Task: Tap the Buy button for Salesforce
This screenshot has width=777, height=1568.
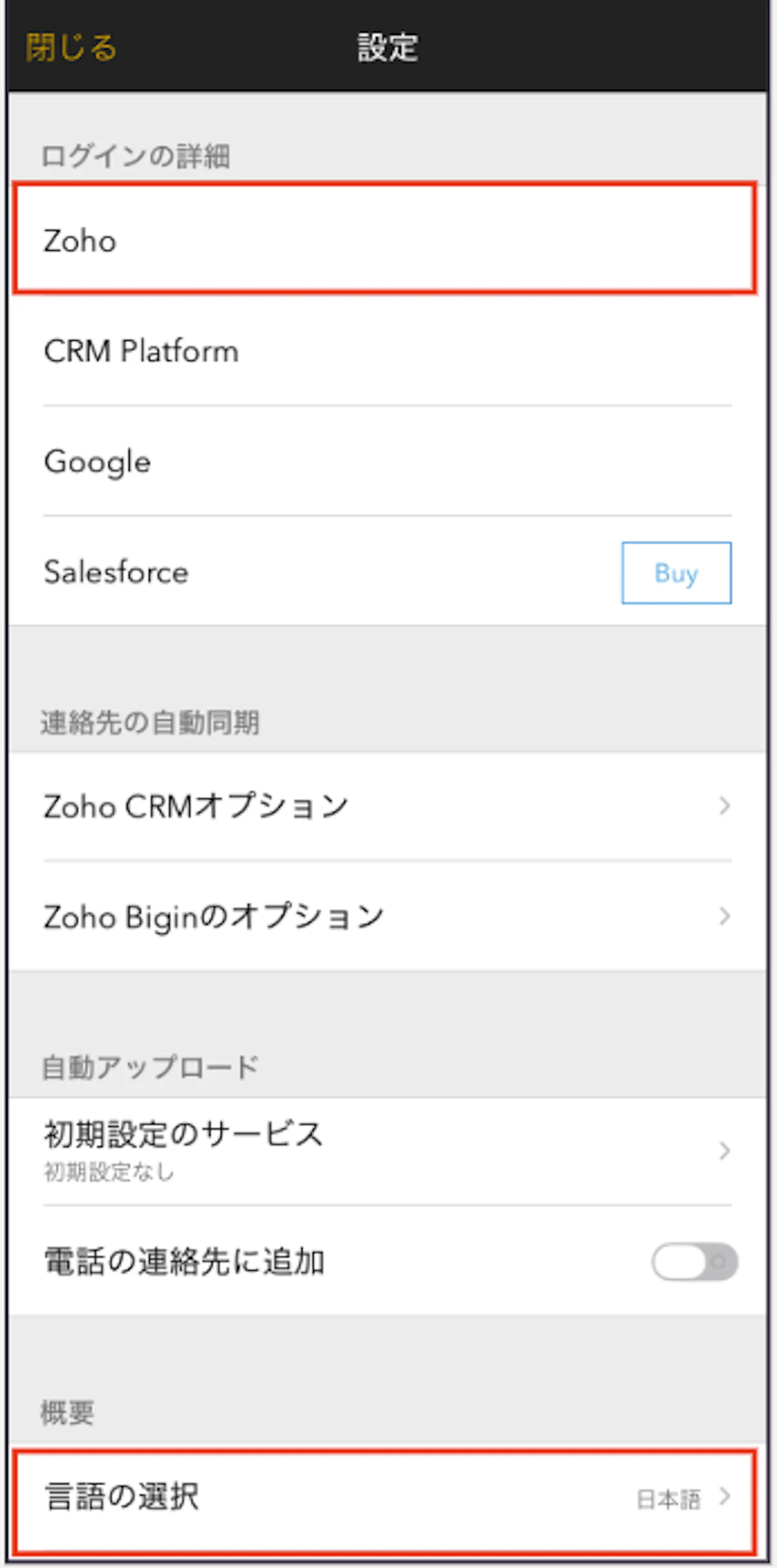Action: [x=677, y=573]
